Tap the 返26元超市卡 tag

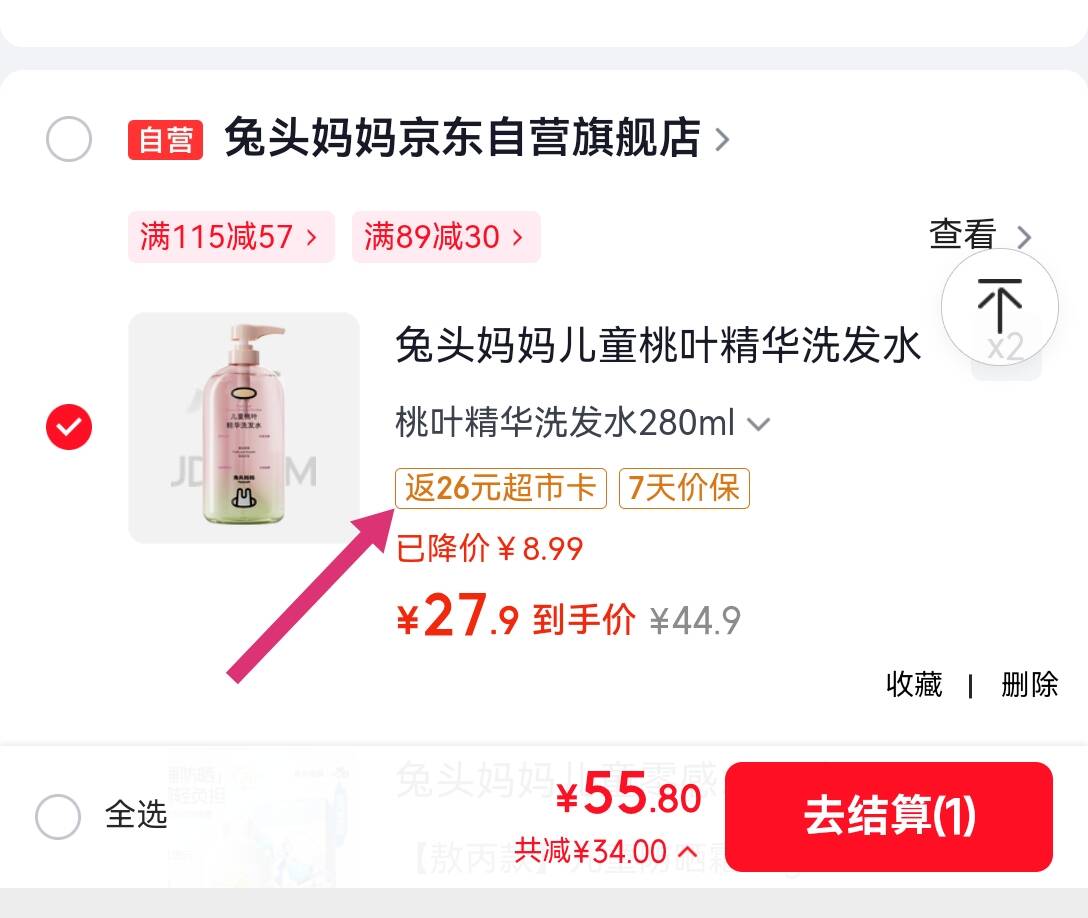pyautogui.click(x=500, y=488)
